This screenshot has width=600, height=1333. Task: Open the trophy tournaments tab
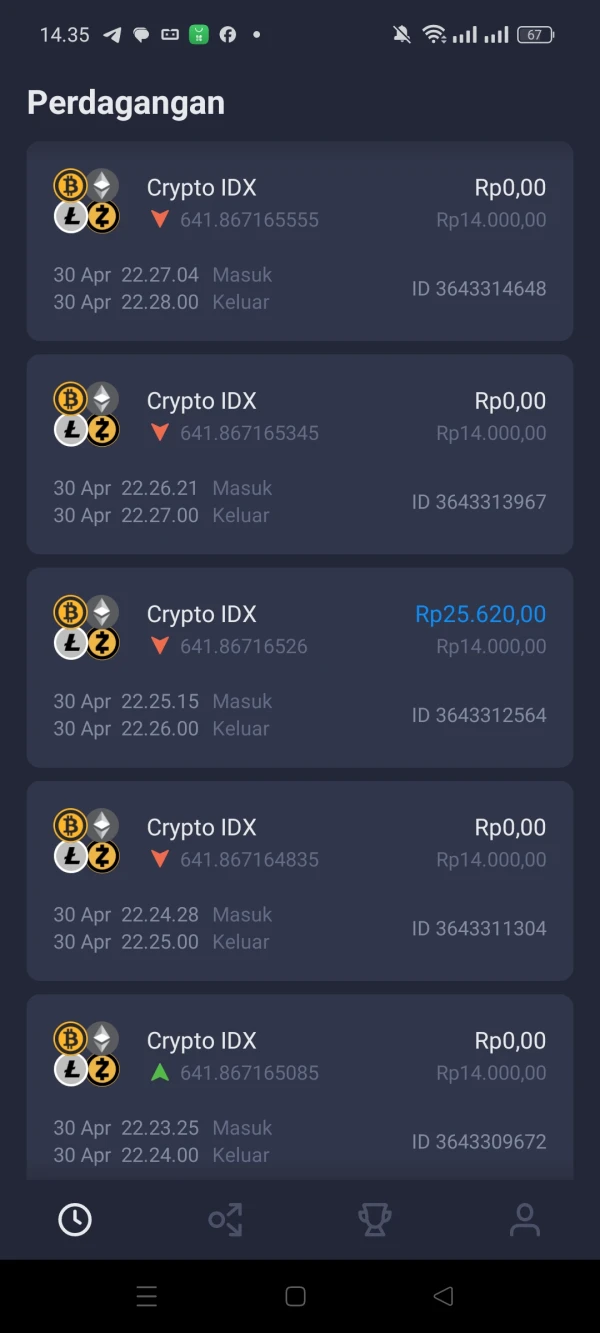pyautogui.click(x=375, y=1219)
